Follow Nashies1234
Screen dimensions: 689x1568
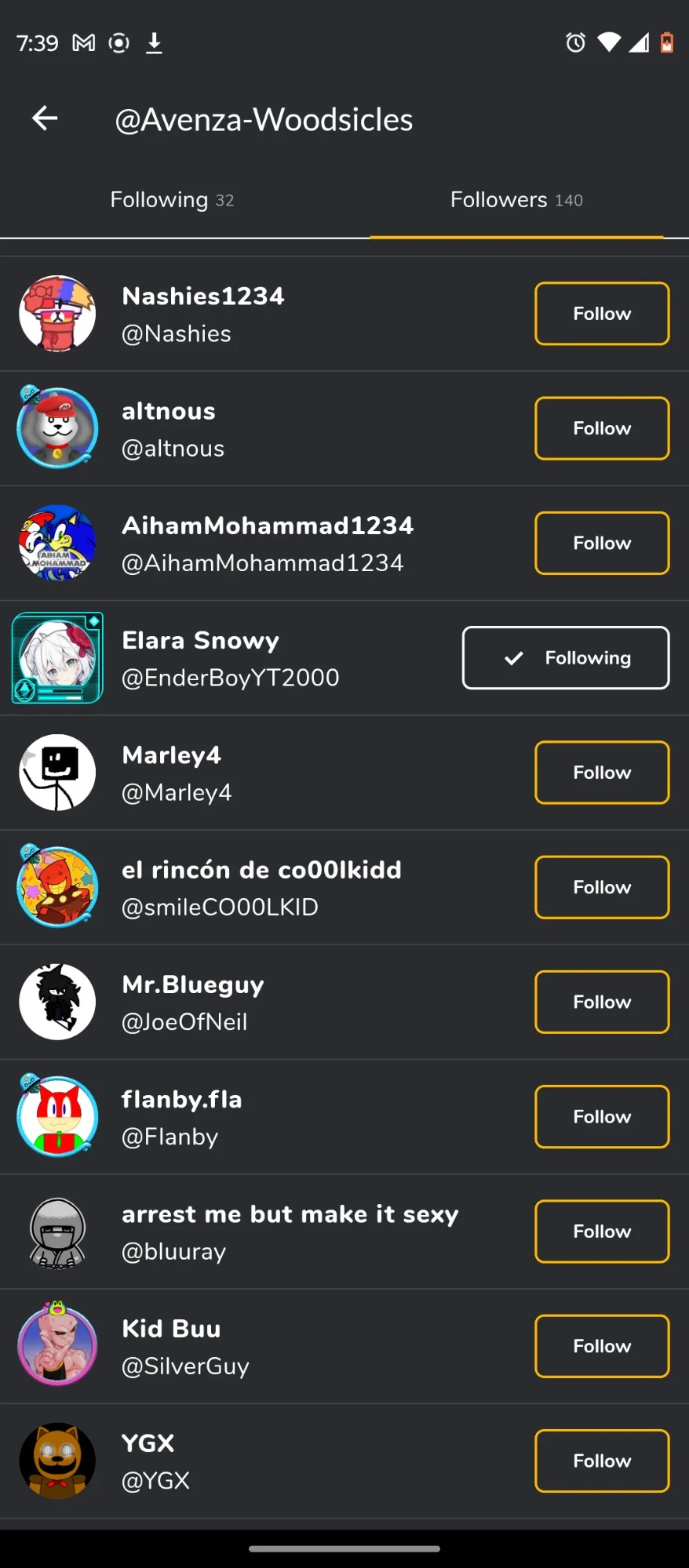(x=601, y=314)
